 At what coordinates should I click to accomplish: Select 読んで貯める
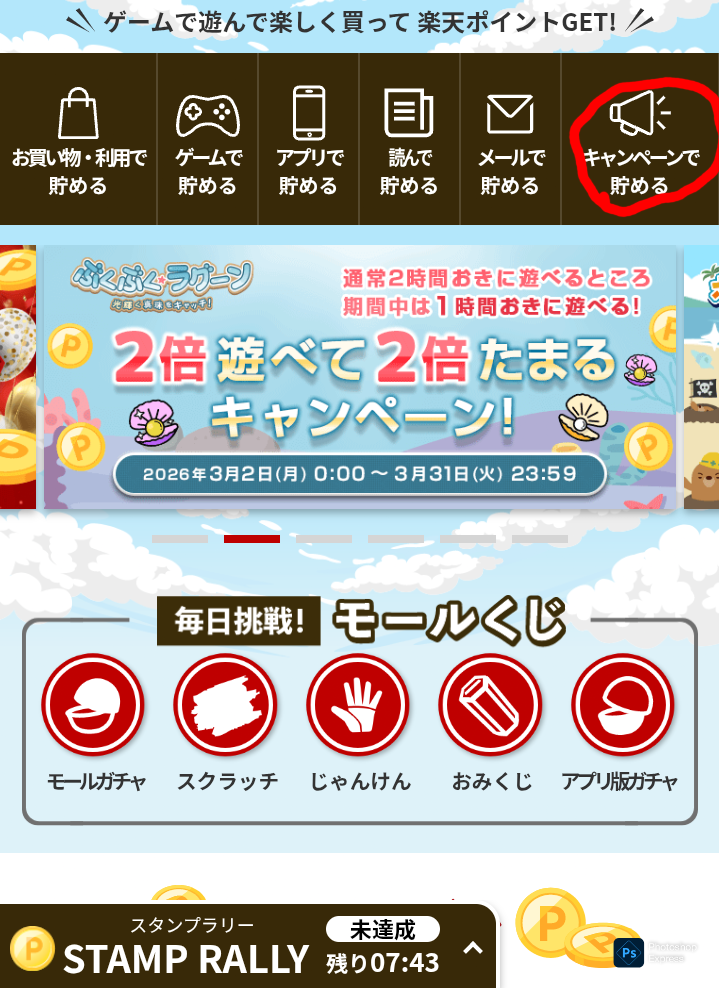pos(409,140)
